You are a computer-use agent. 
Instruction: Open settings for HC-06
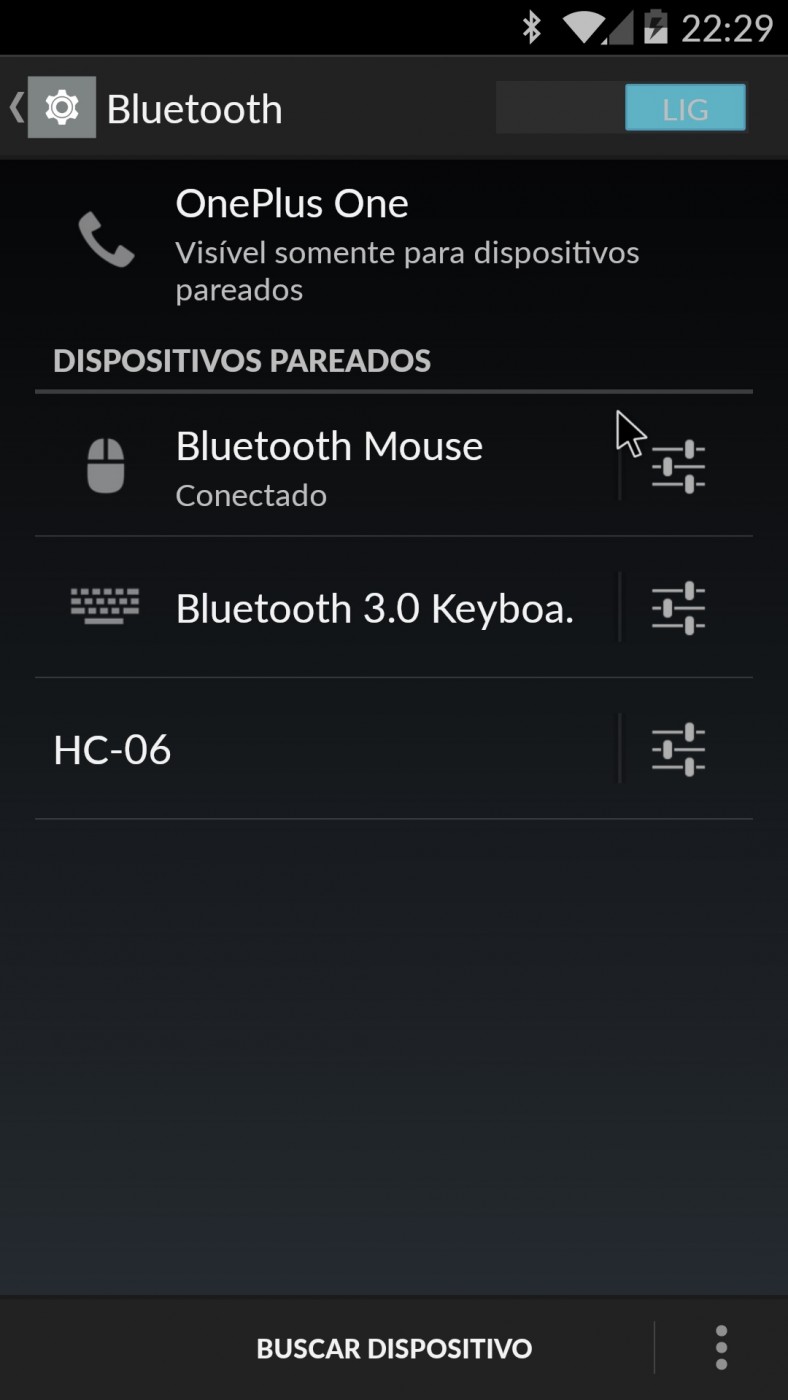point(679,749)
